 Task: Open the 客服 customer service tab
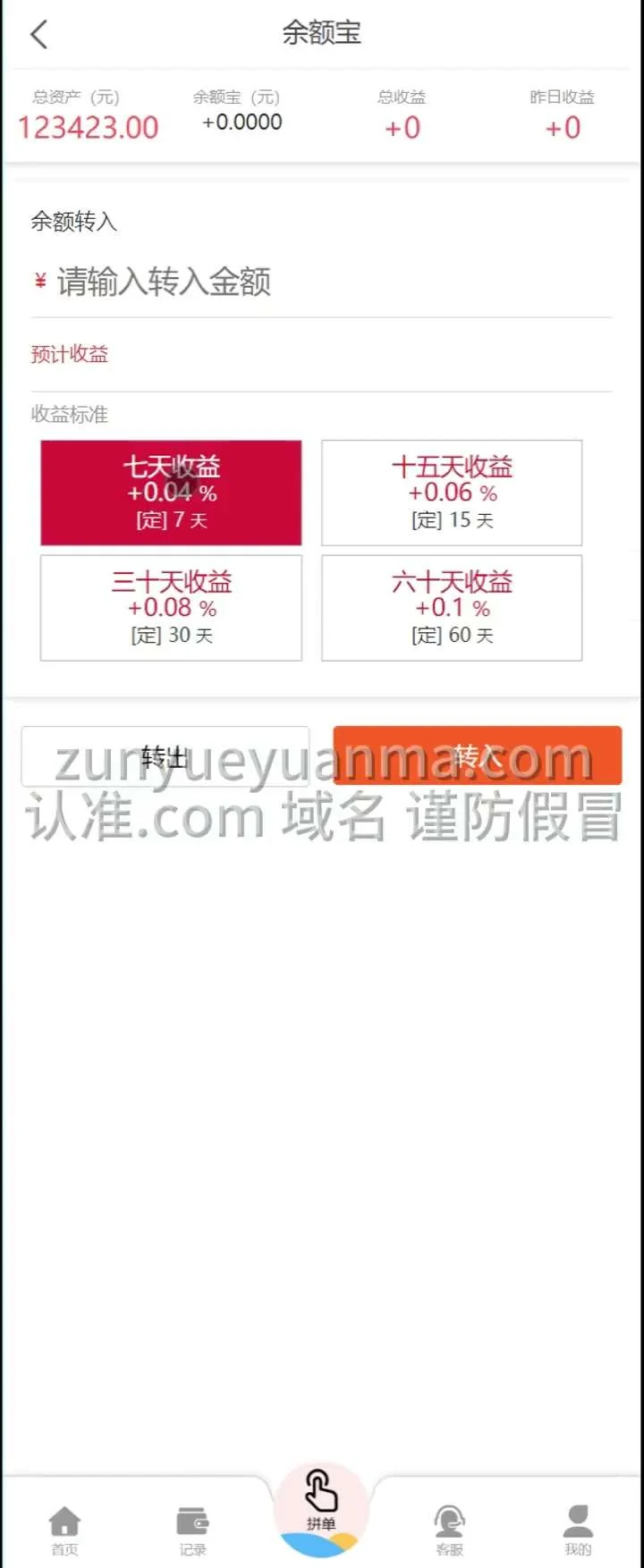click(x=449, y=1529)
